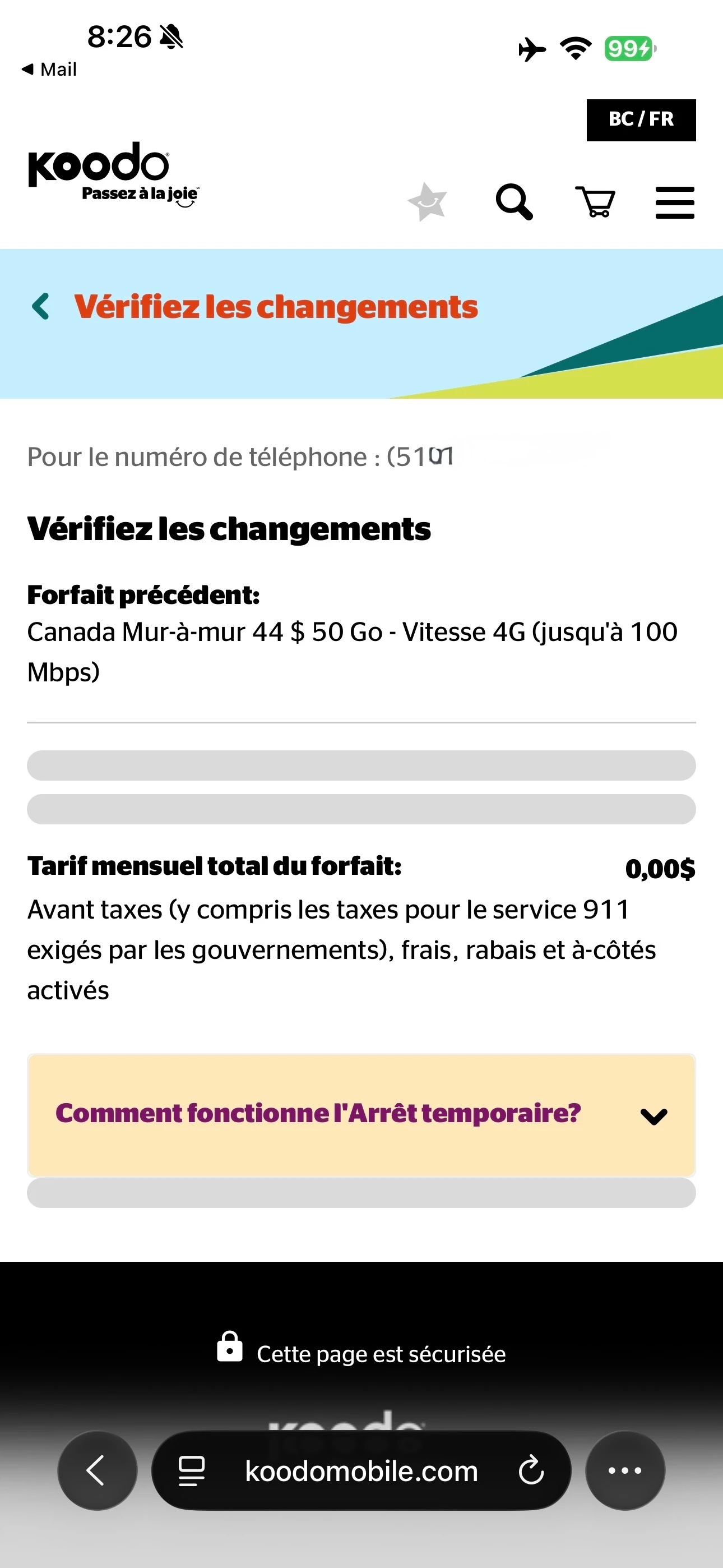Return to the Mail app

tap(50, 70)
